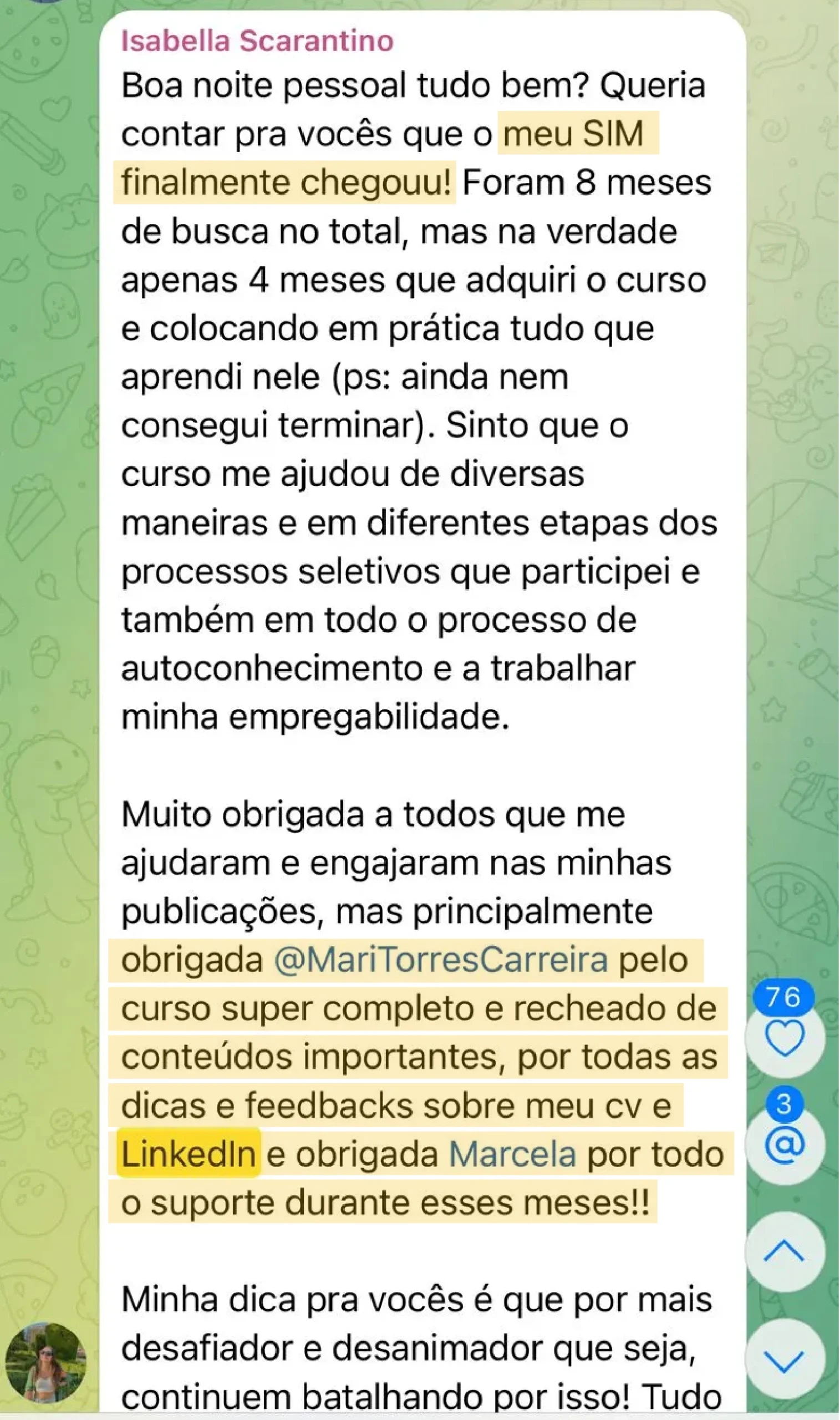Go to next search result arrow
The height and width of the screenshot is (1420, 840).
click(784, 1360)
